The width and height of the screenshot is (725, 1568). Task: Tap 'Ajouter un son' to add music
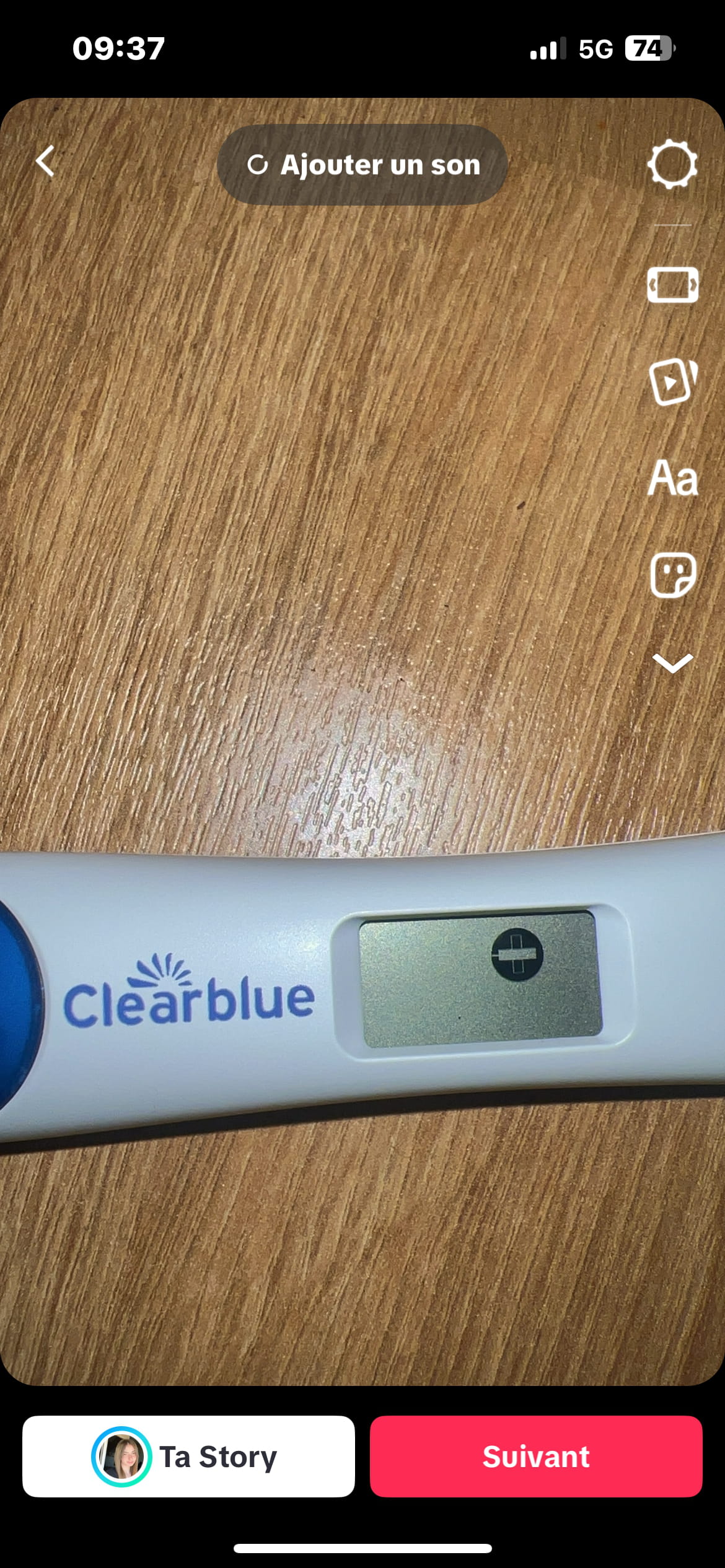click(x=362, y=165)
